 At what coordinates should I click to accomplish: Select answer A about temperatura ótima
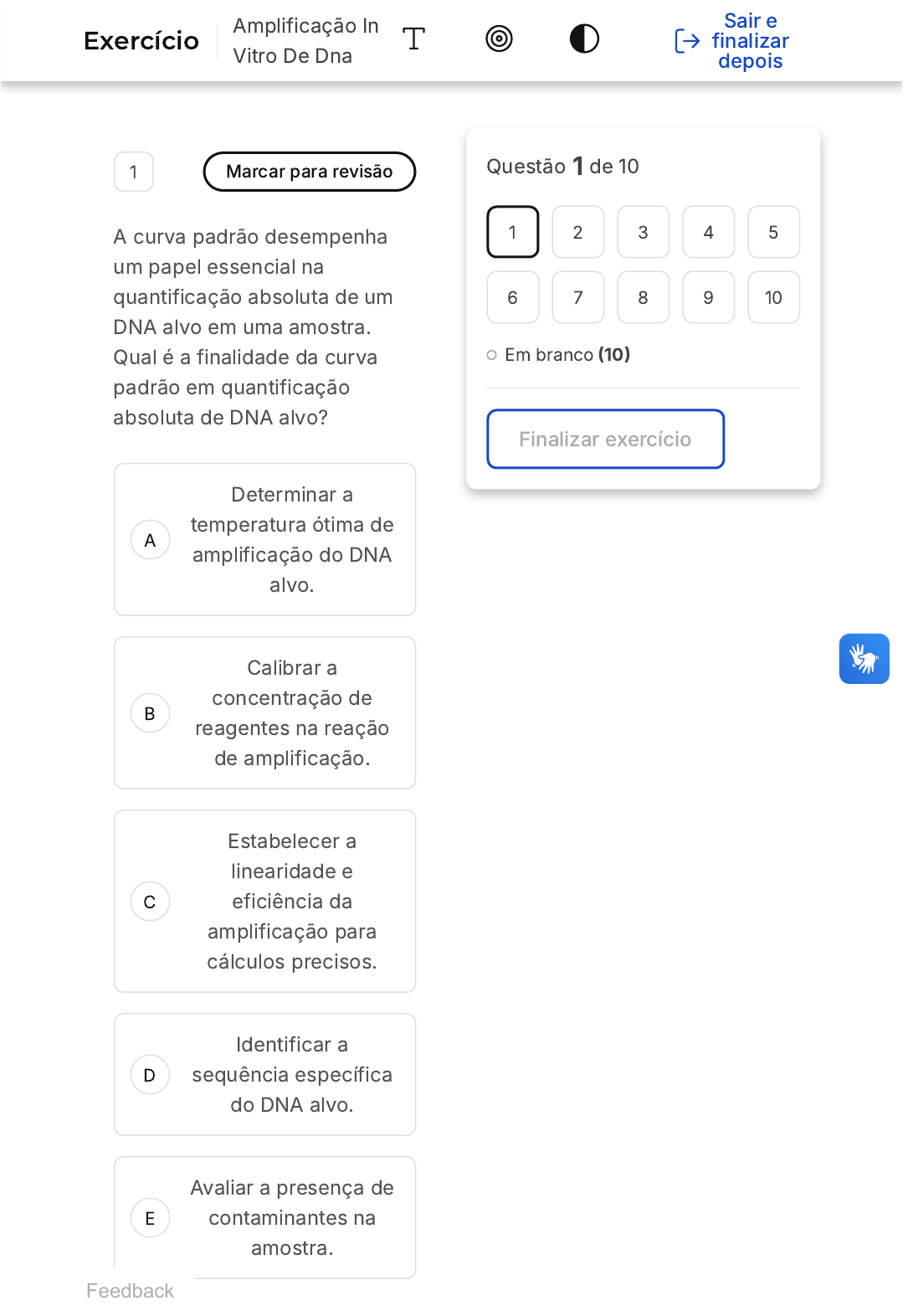264,540
